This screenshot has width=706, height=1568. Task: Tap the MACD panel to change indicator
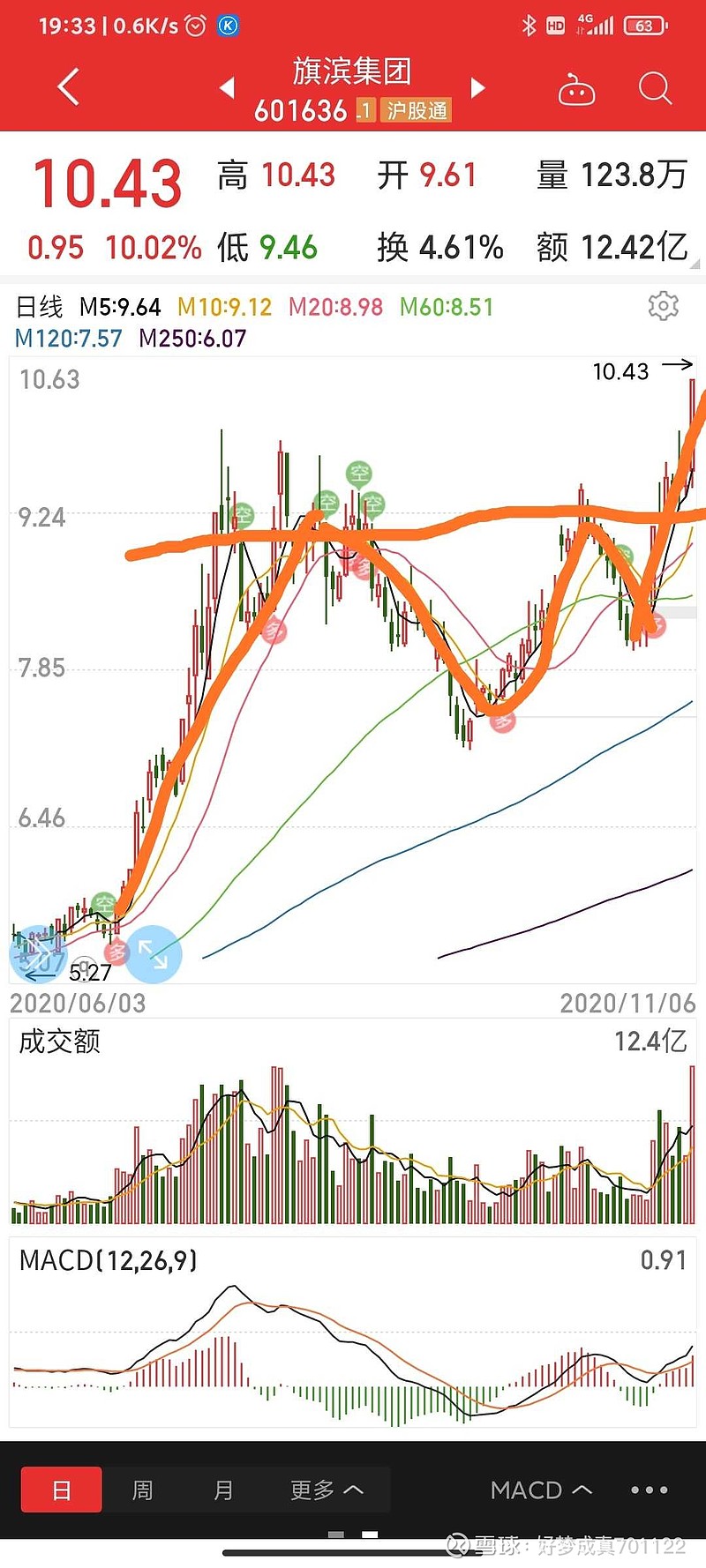click(x=353, y=1340)
